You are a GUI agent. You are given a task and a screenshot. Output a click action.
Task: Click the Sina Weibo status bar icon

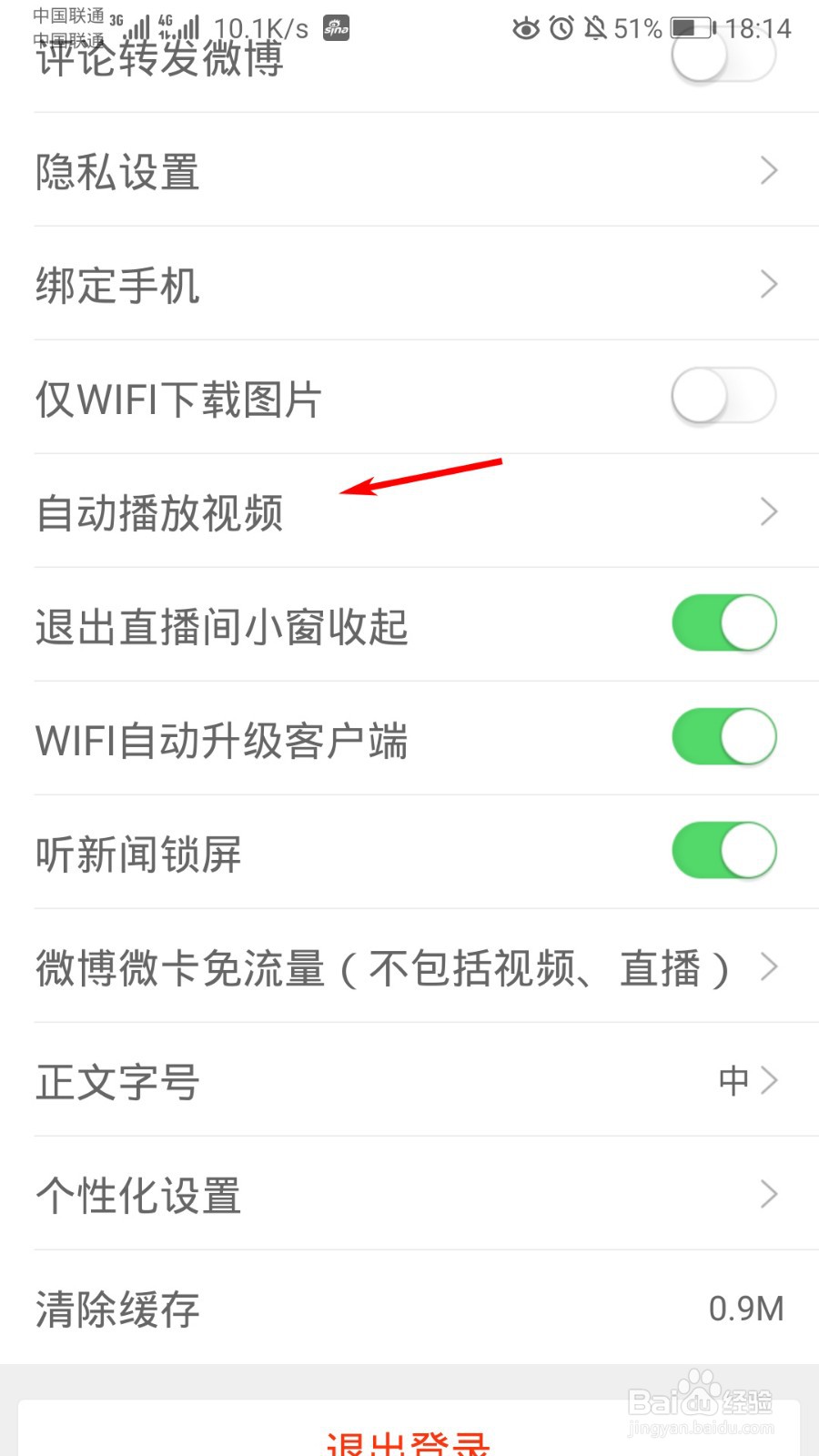(336, 28)
